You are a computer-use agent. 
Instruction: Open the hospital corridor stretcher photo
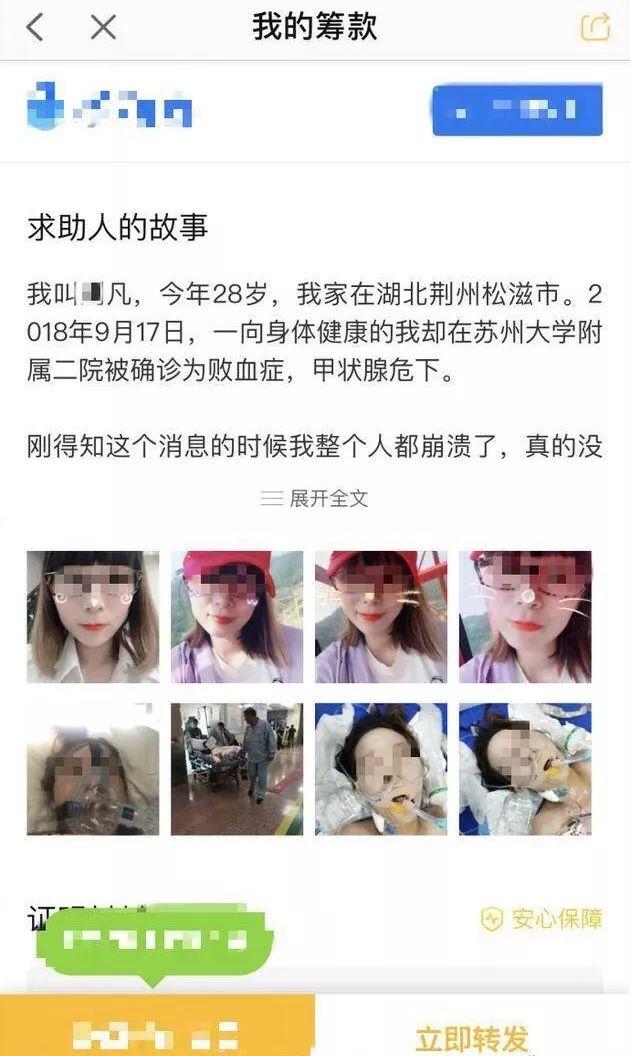click(236, 769)
